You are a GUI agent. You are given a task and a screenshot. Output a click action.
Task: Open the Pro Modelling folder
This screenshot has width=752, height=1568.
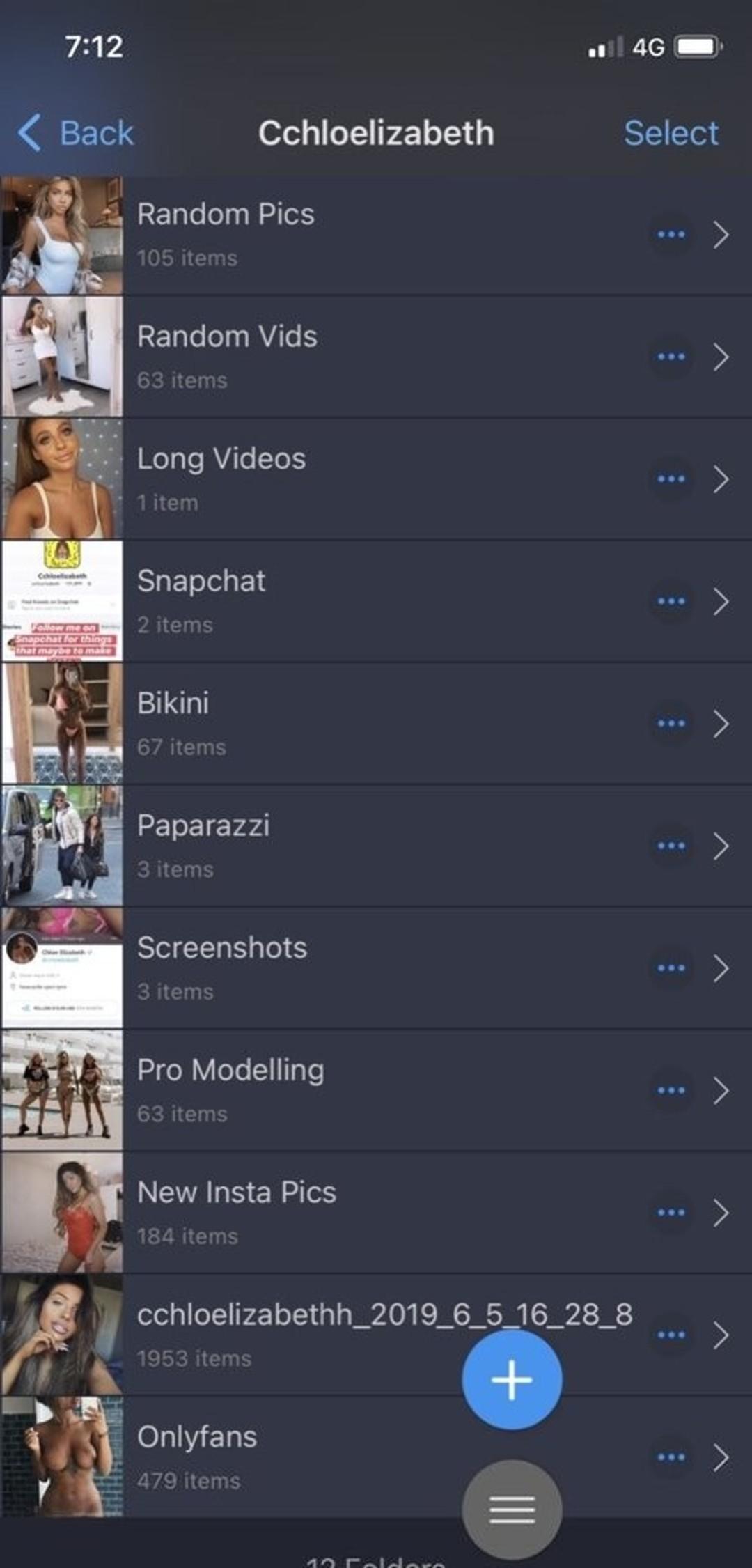(x=230, y=1071)
